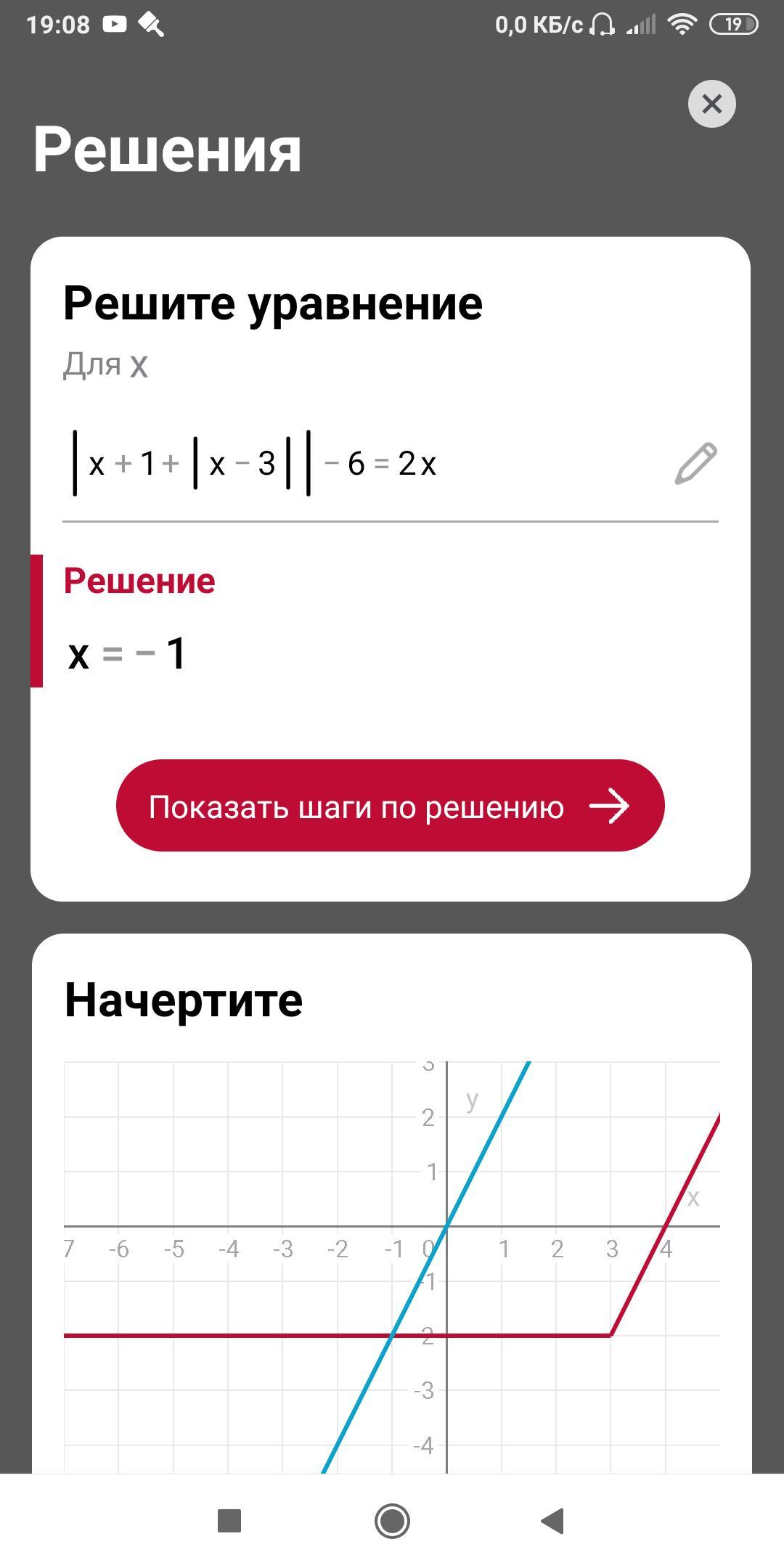Edit the equation with pencil icon
The image size is (784, 1568).
click(x=695, y=463)
